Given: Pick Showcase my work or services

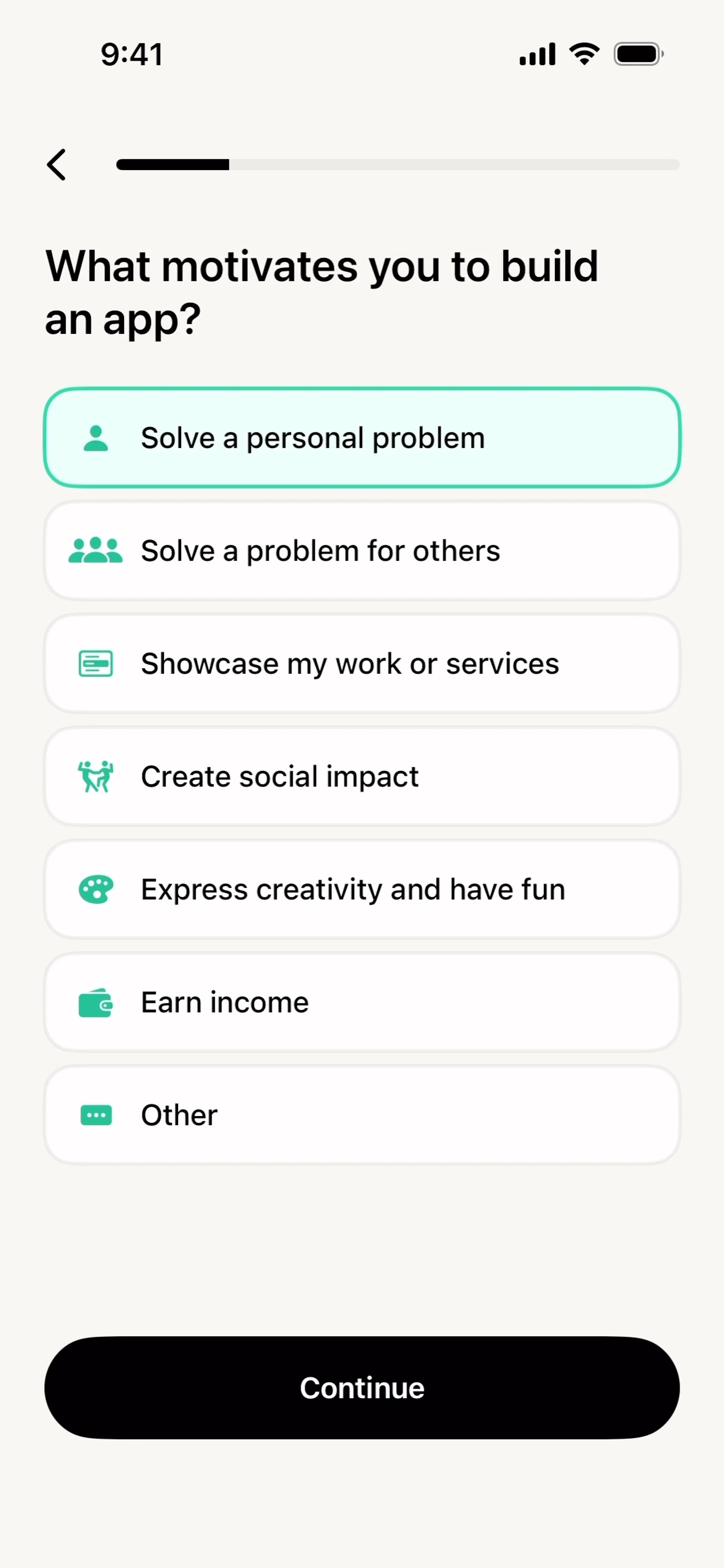Looking at the screenshot, I should 362,664.
